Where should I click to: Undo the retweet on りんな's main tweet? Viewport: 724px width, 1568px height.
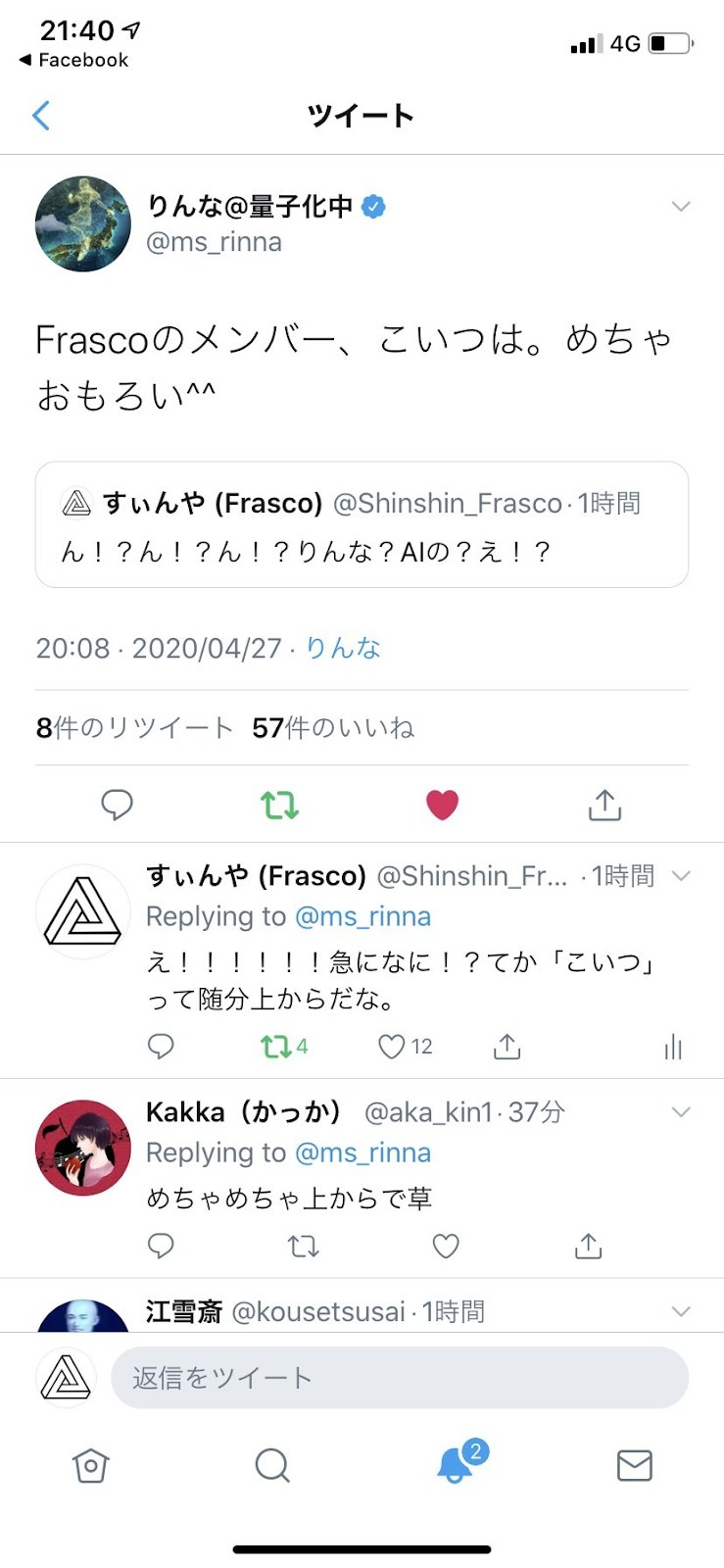pyautogui.click(x=279, y=805)
